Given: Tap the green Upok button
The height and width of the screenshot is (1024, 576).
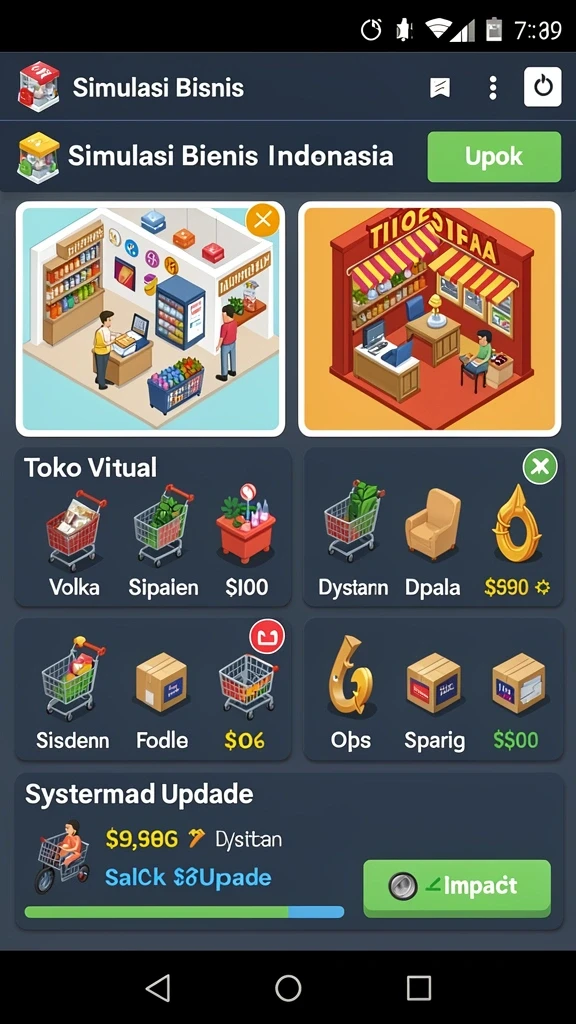Looking at the screenshot, I should click(494, 157).
